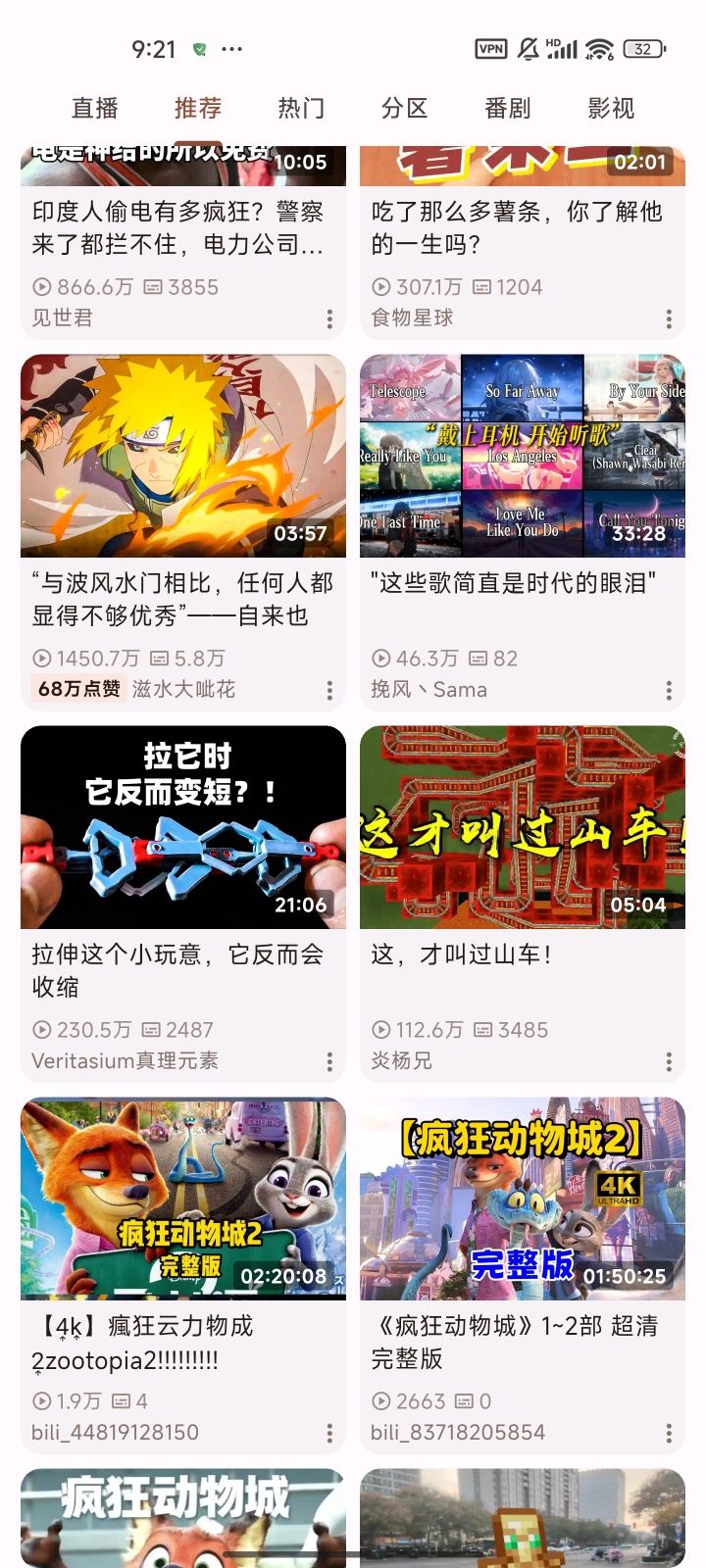706x1568 pixels.
Task: Open more options for 食物星球's video
Action: (x=669, y=318)
